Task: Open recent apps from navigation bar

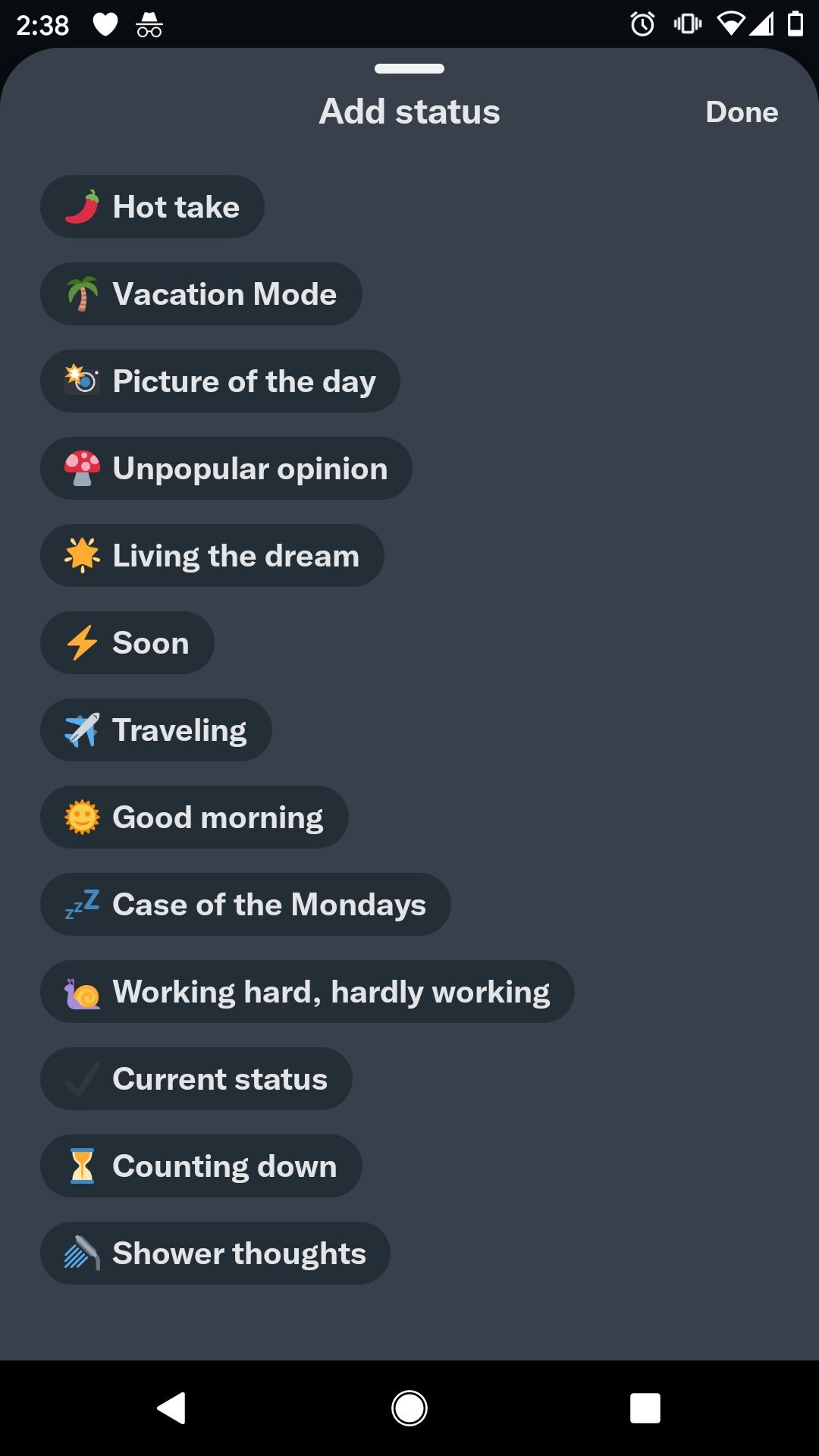Action: (645, 1408)
